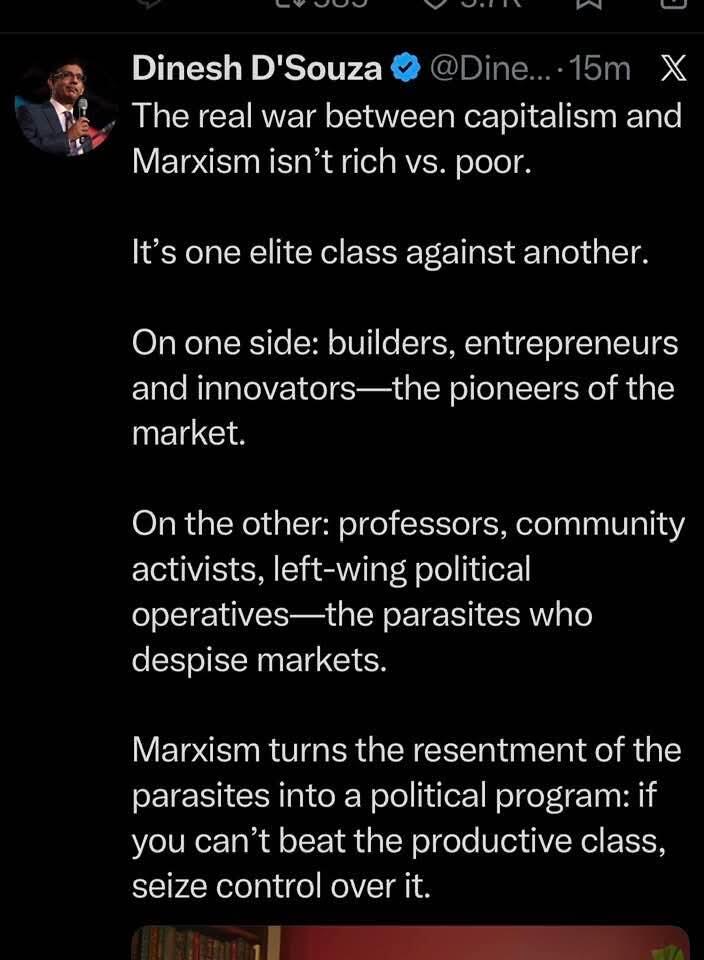This screenshot has height=960, width=704.
Task: Open the attached media below the post
Action: click(410, 943)
